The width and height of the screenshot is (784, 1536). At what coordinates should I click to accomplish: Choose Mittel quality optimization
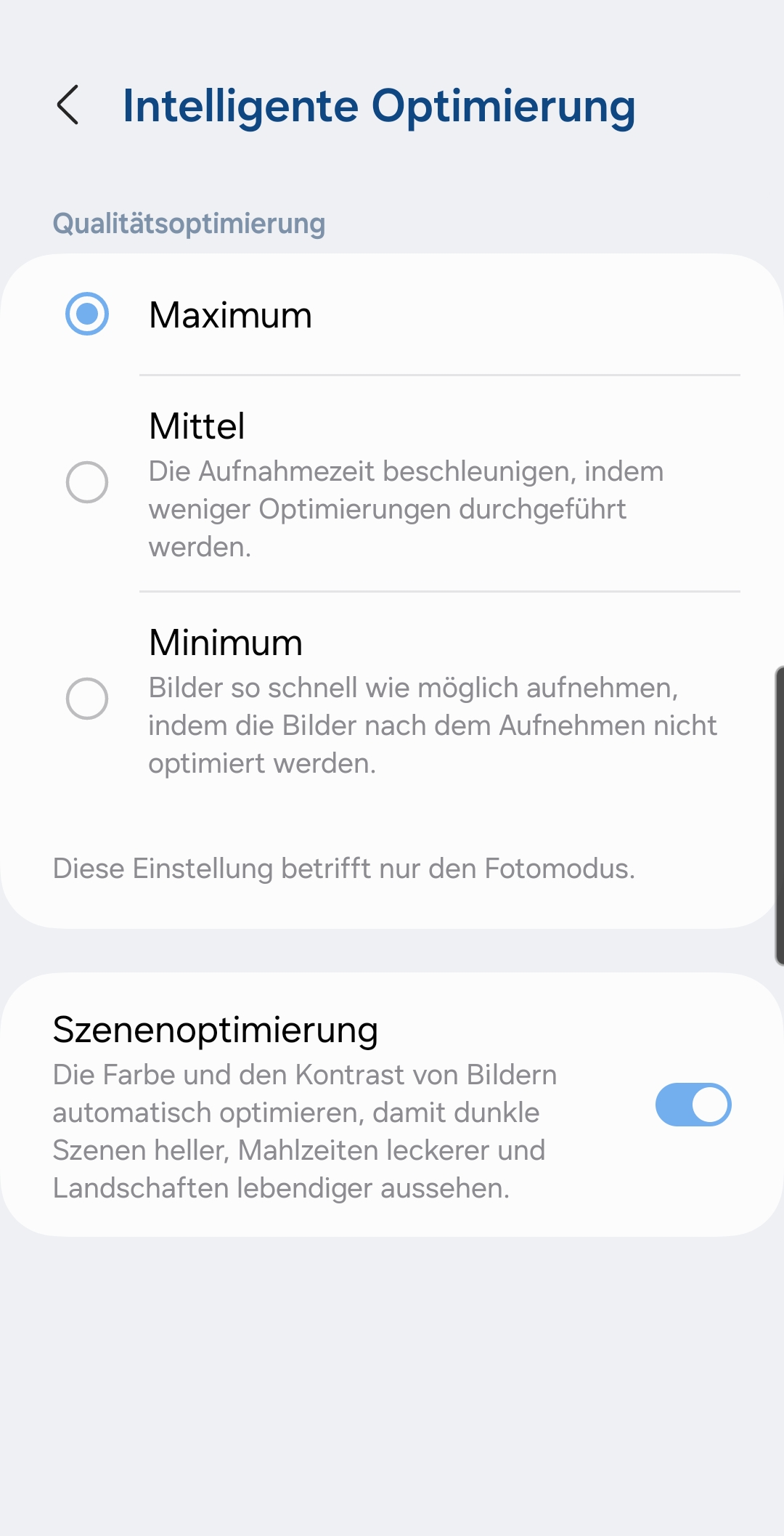pyautogui.click(x=87, y=482)
